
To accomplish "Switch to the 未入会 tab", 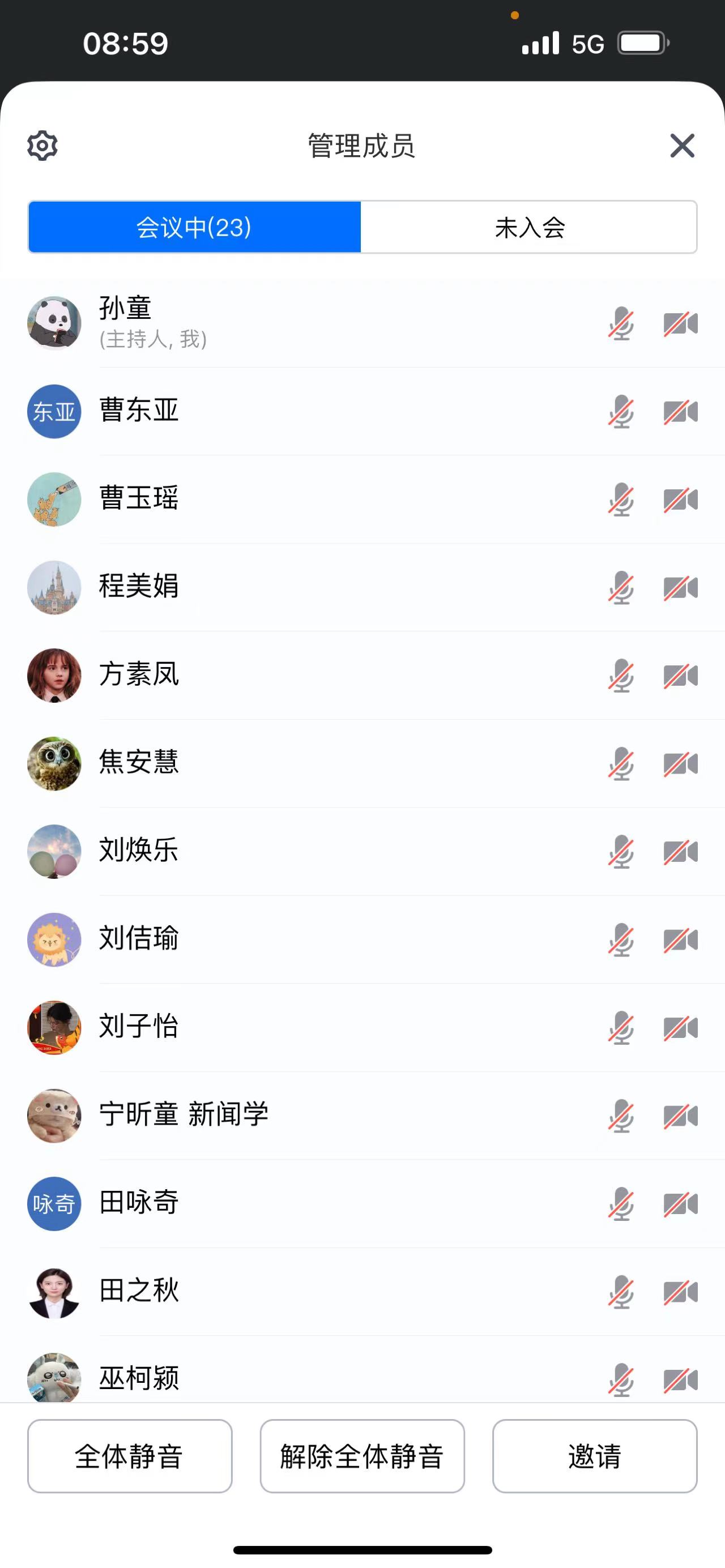I will tap(529, 228).
